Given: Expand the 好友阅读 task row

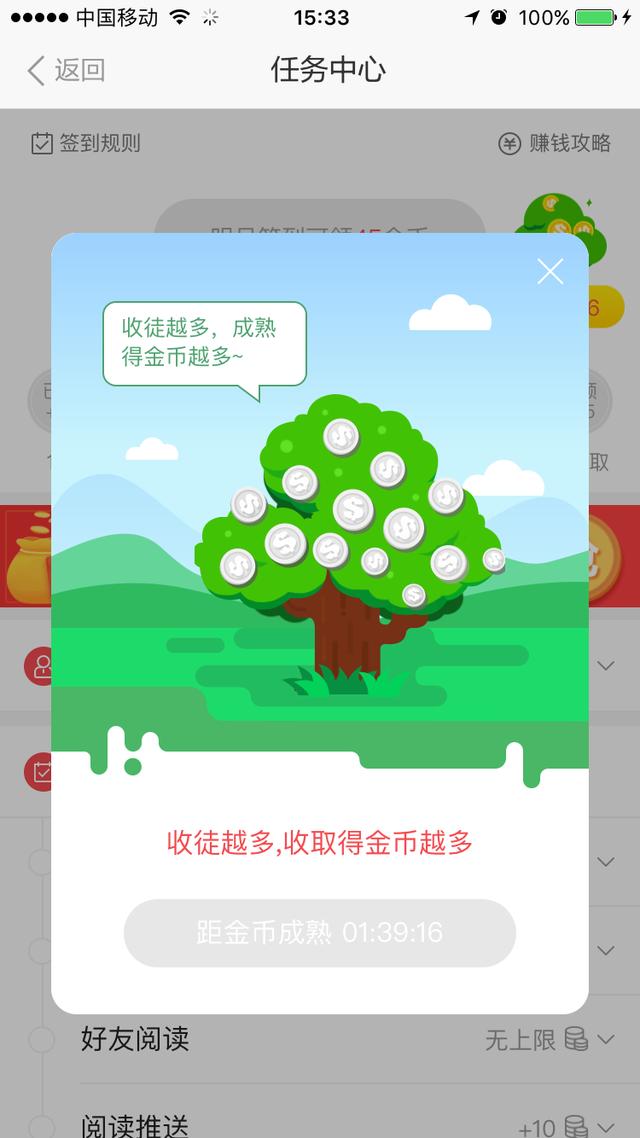Looking at the screenshot, I should coord(605,1040).
